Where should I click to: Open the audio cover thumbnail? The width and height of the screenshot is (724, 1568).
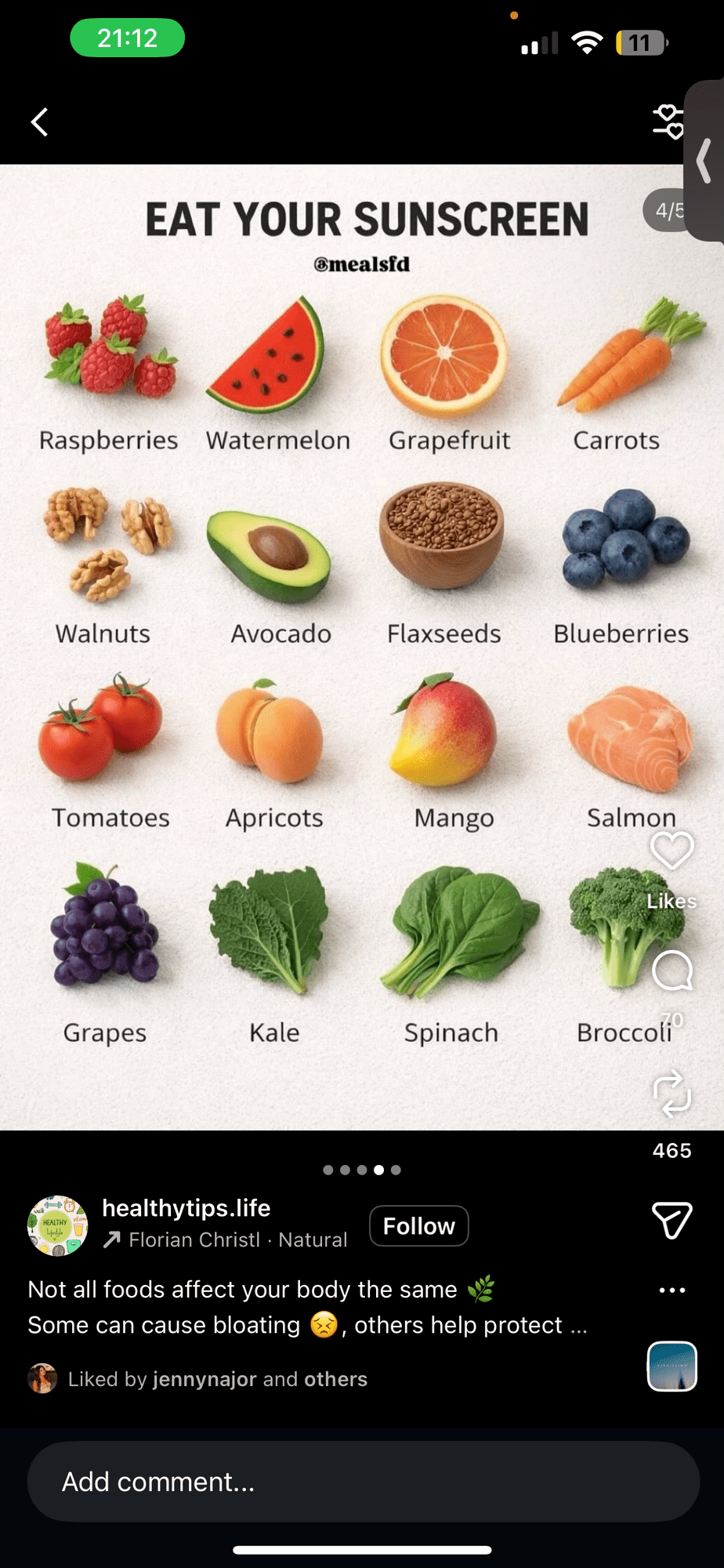point(672,1367)
